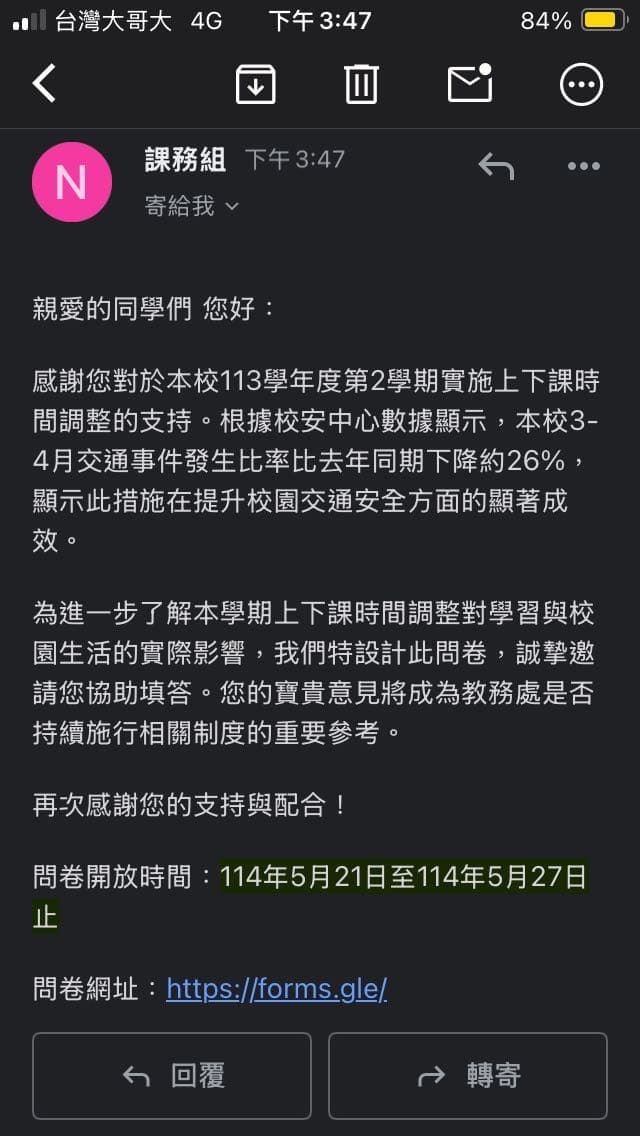Tap the 轉寄 button to forward
Image resolution: width=640 pixels, height=1136 pixels.
click(x=468, y=1076)
